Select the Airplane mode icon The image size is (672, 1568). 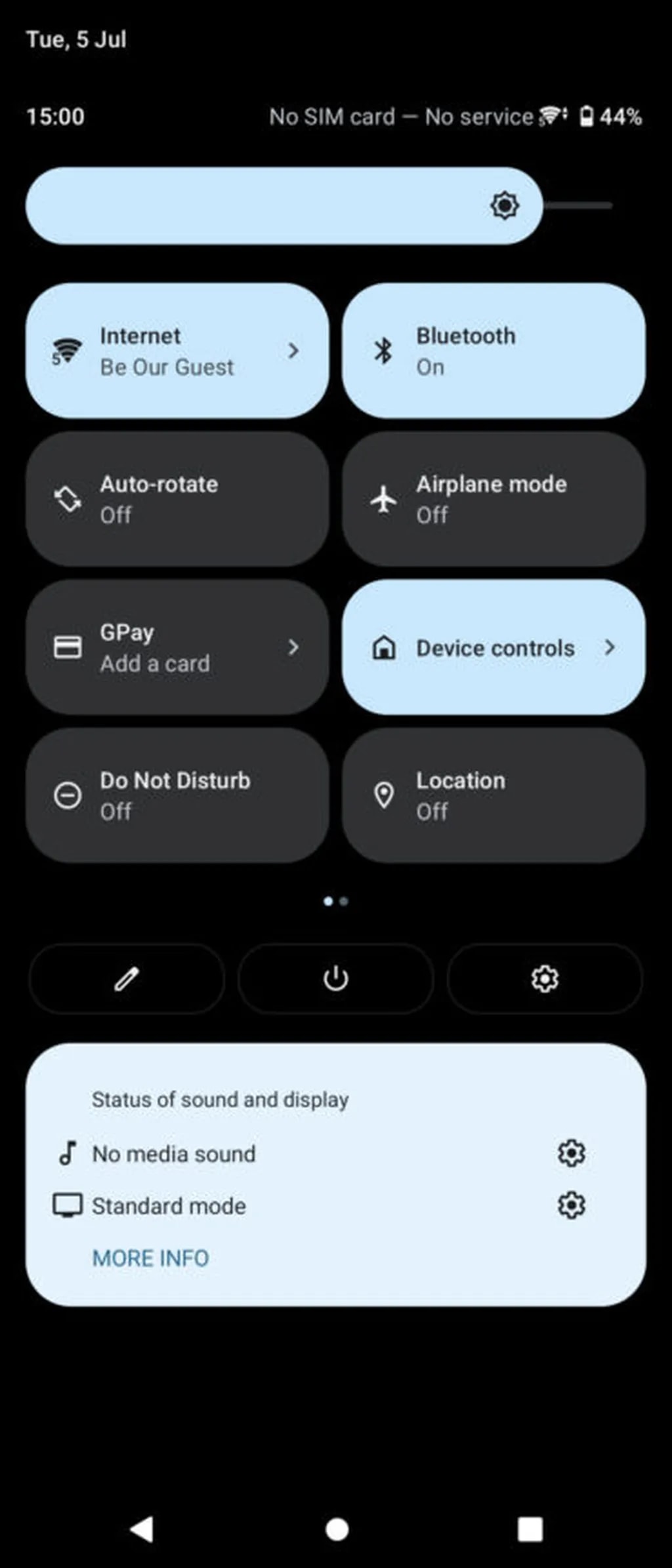(x=384, y=500)
